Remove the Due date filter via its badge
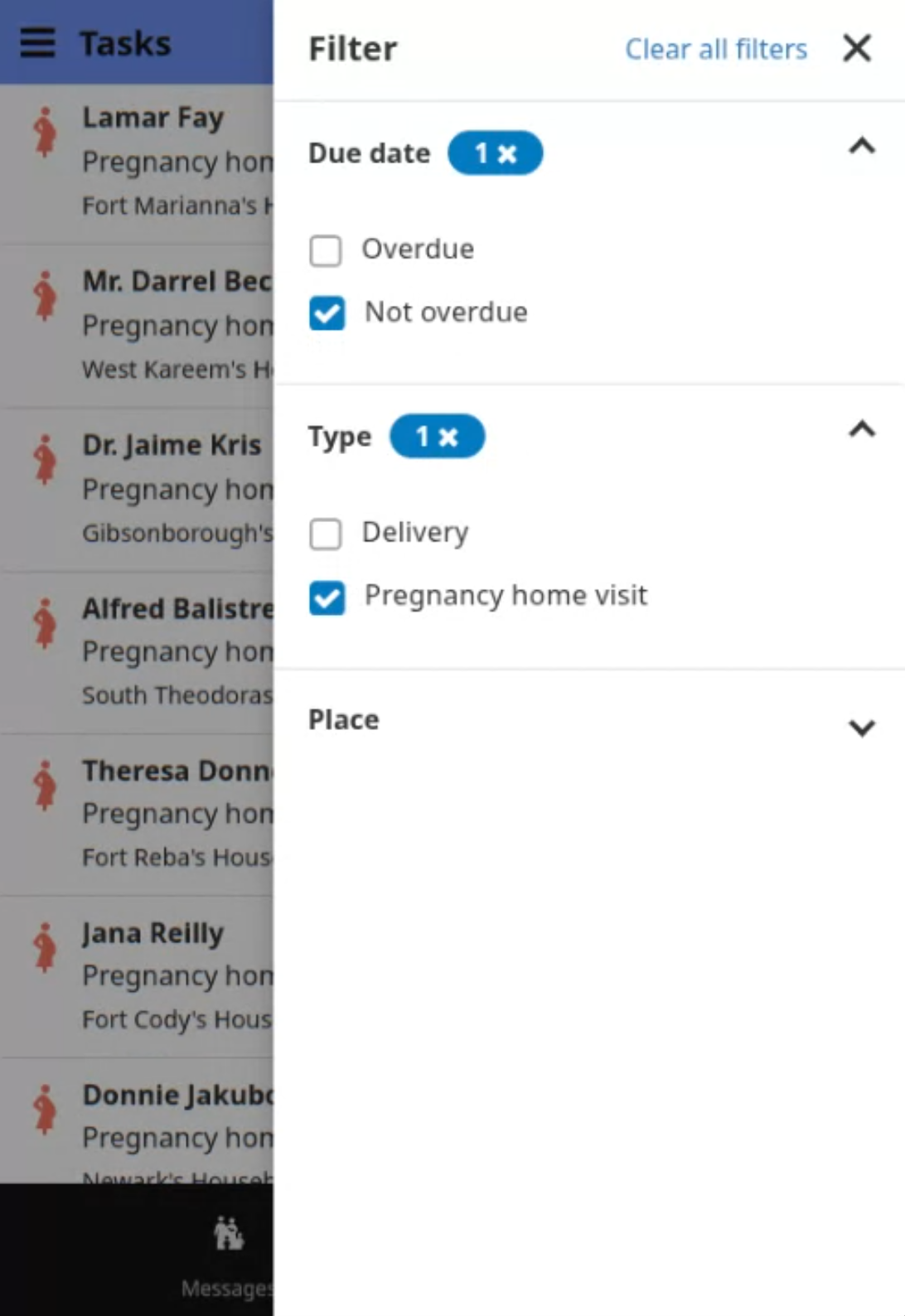The width and height of the screenshot is (905, 1316). pos(496,152)
